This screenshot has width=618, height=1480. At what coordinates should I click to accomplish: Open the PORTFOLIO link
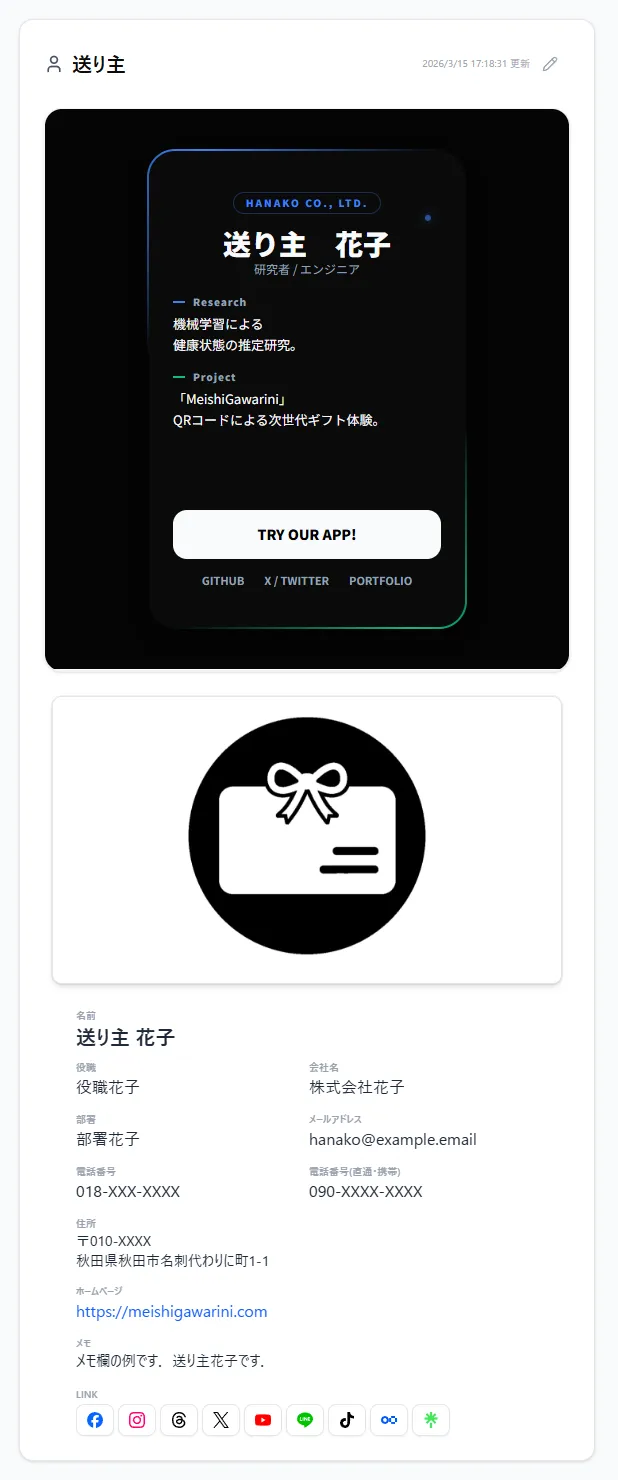coord(380,581)
